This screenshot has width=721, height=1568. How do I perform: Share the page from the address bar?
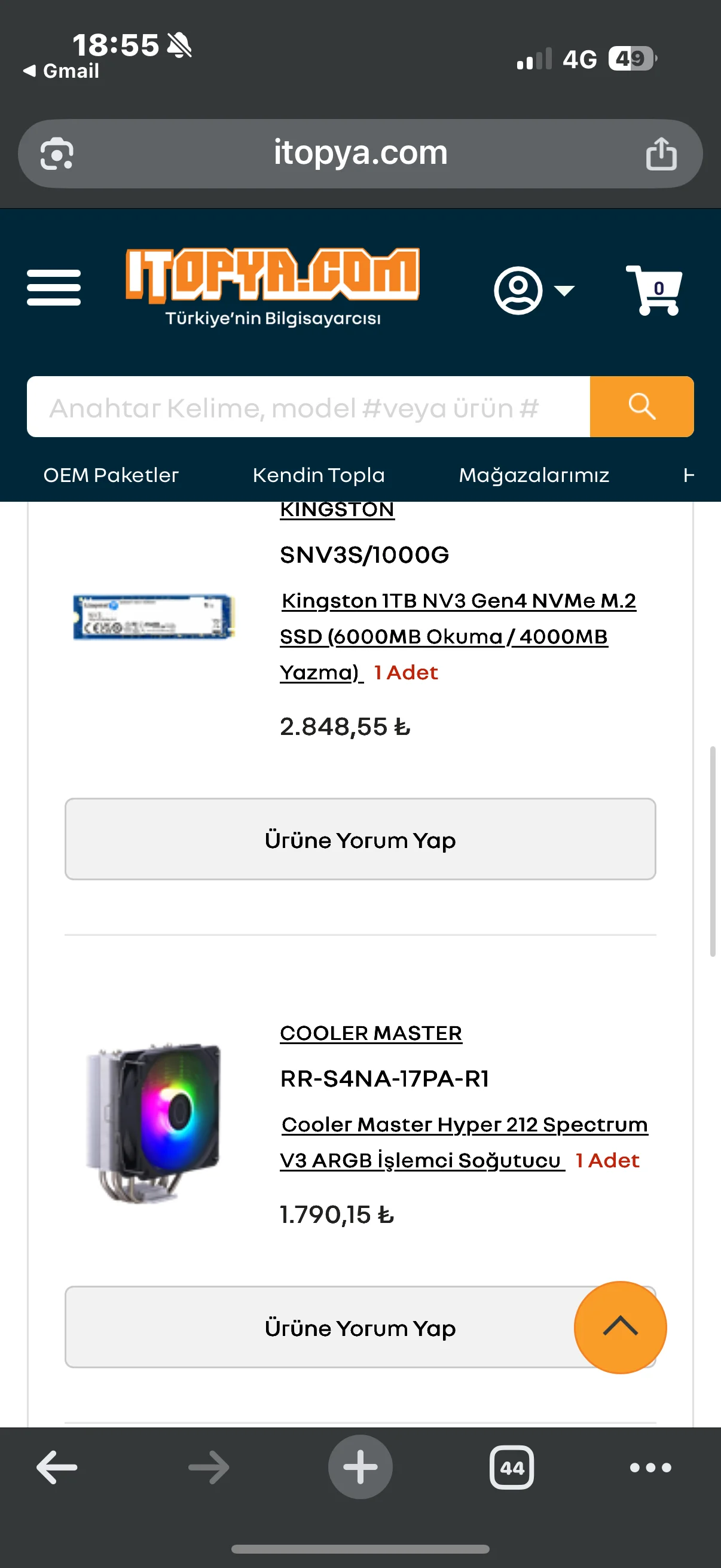pyautogui.click(x=661, y=153)
